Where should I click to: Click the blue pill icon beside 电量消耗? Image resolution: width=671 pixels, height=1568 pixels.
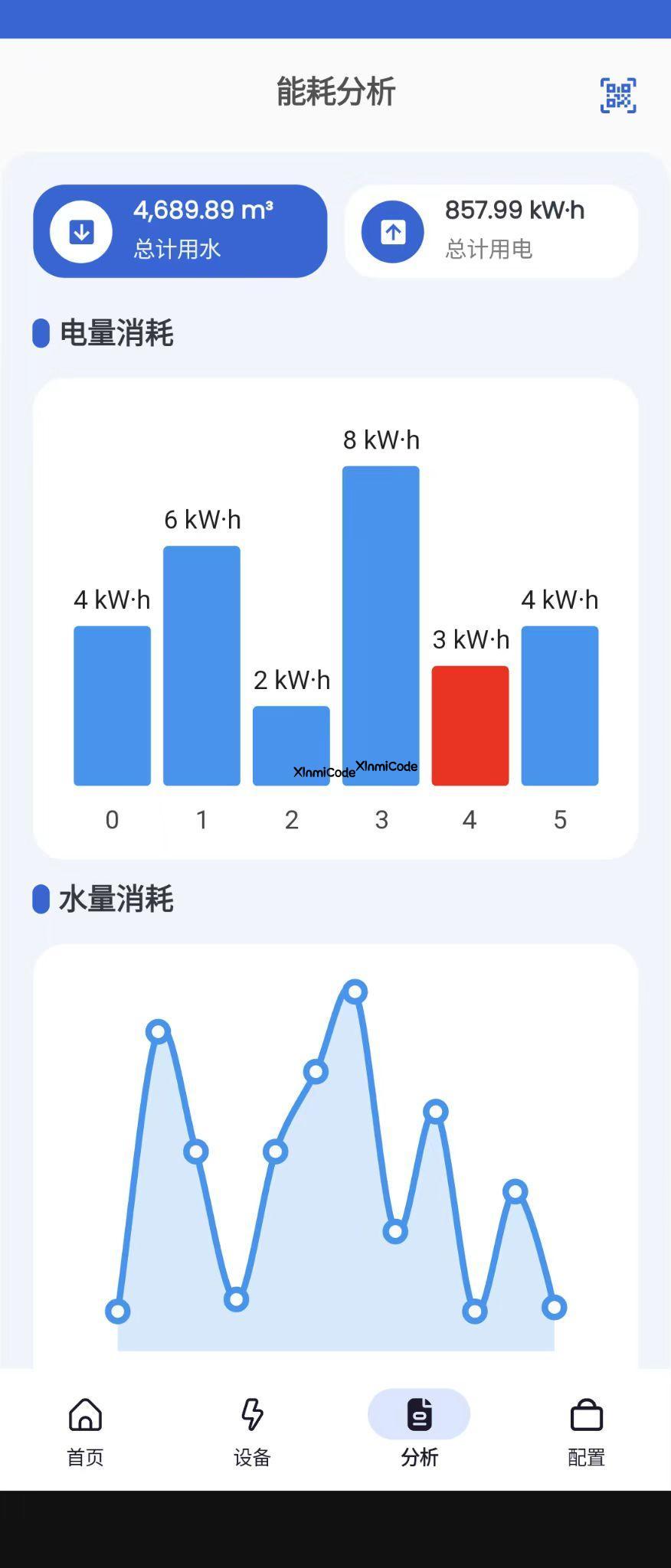click(40, 332)
